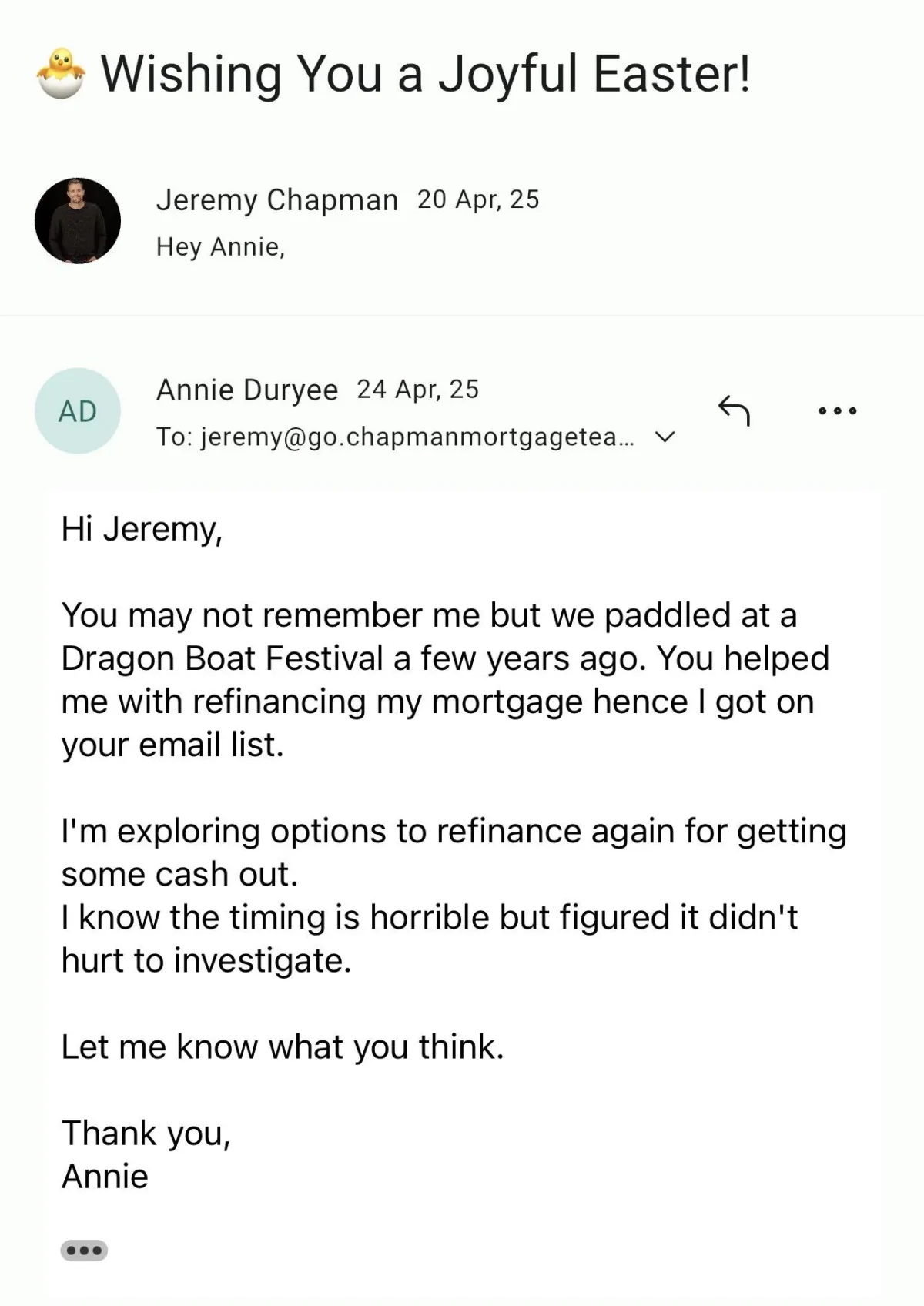Open the three-dot menu on Annie's message
Image resolution: width=924 pixels, height=1306 pixels.
837,410
